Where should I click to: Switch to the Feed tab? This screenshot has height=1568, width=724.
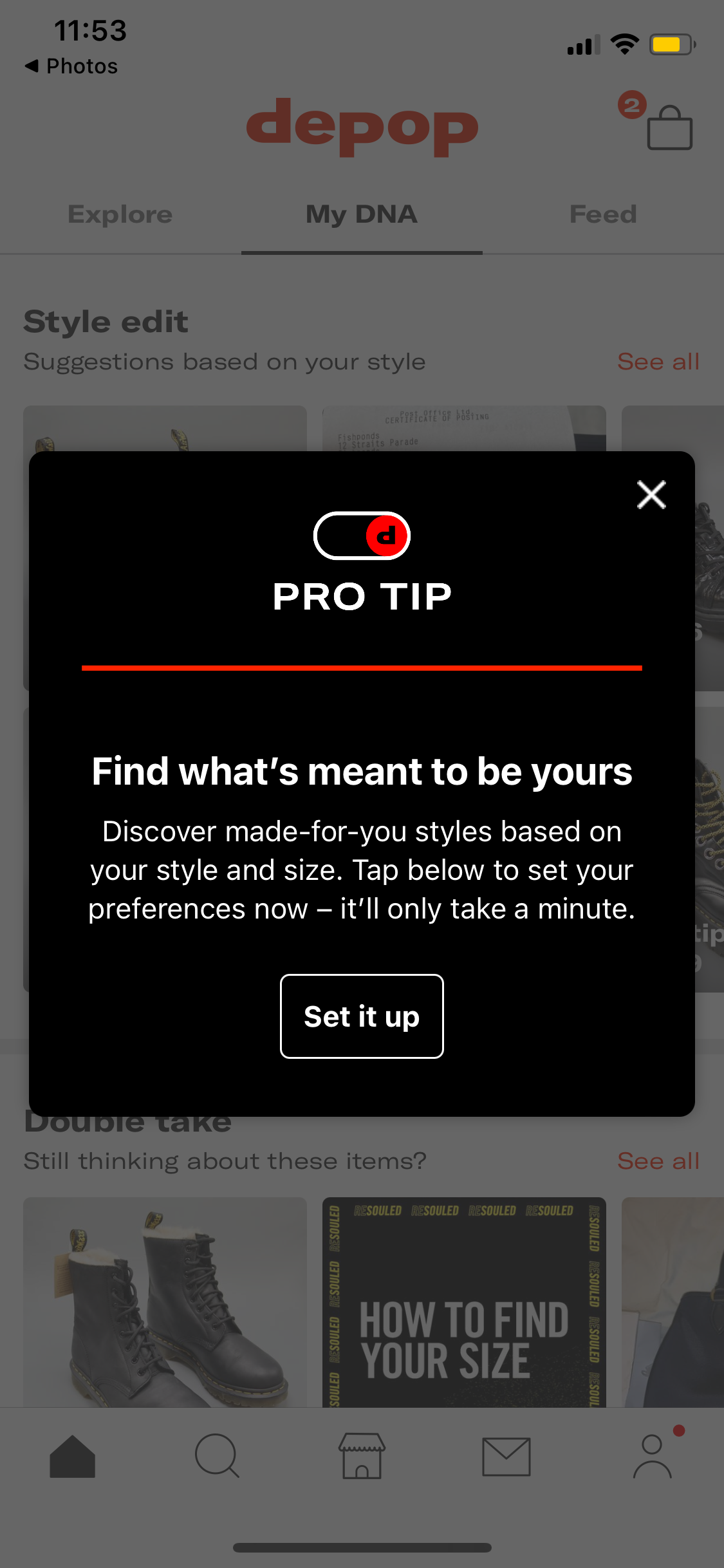[603, 214]
